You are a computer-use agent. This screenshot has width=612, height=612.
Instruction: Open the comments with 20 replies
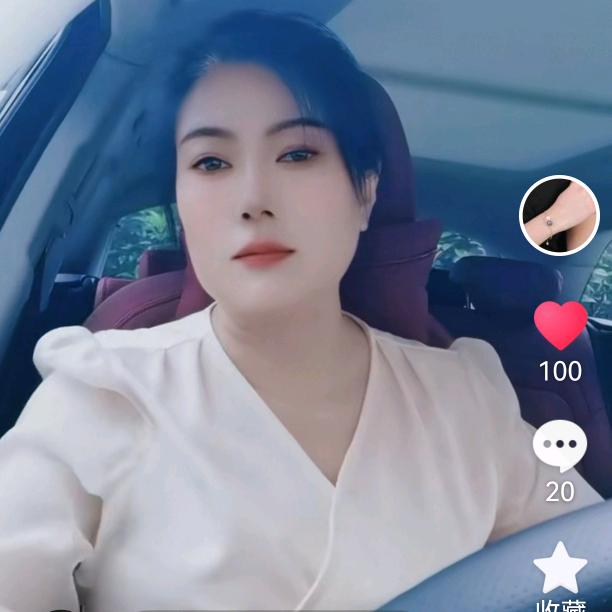tap(560, 447)
